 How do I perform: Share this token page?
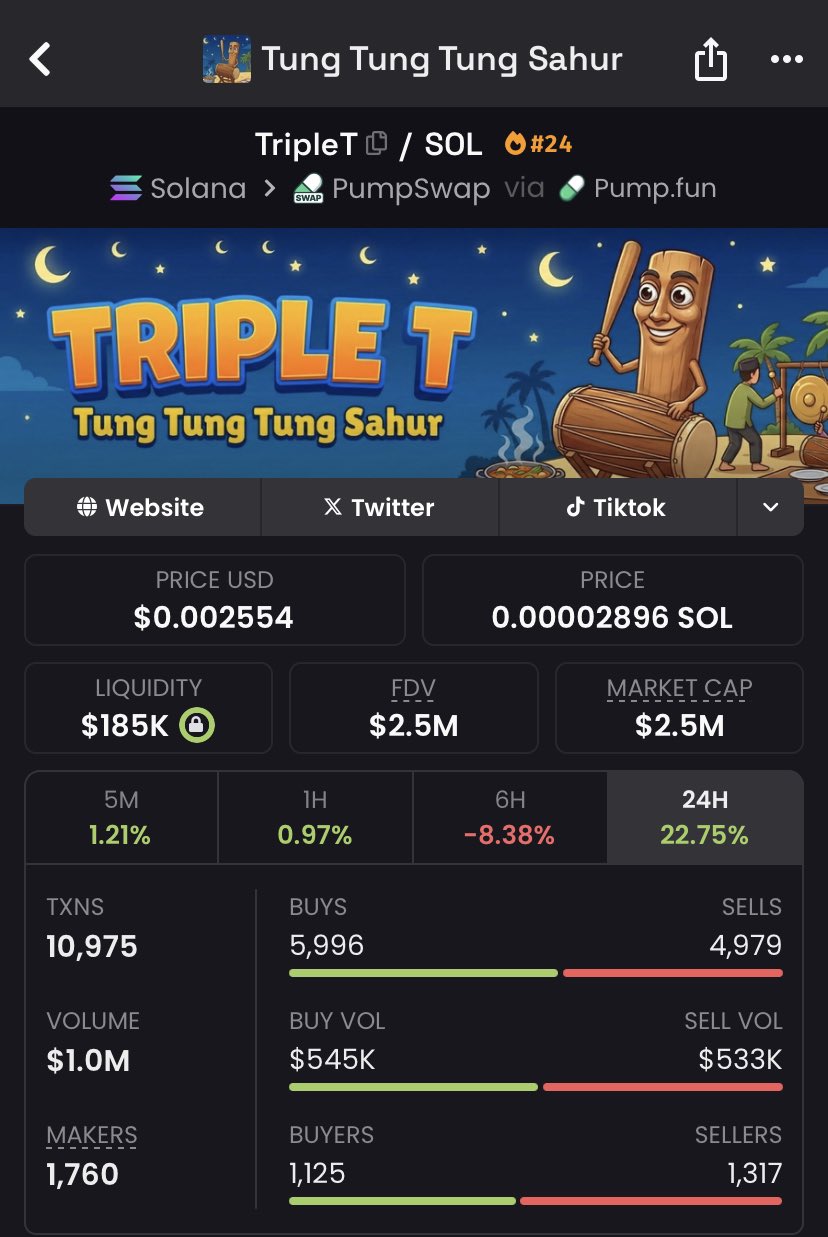(x=710, y=59)
